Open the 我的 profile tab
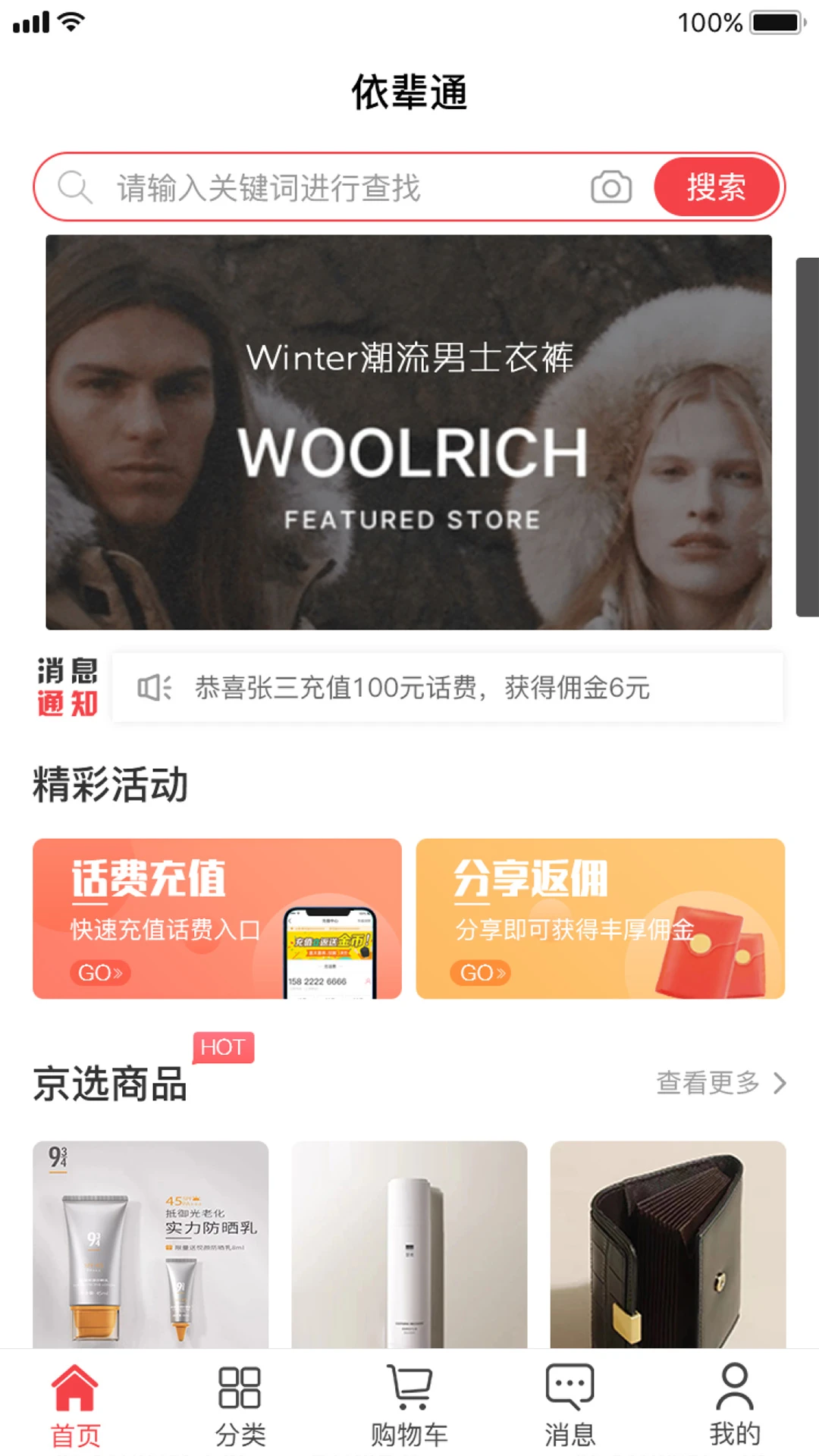 [x=734, y=1405]
